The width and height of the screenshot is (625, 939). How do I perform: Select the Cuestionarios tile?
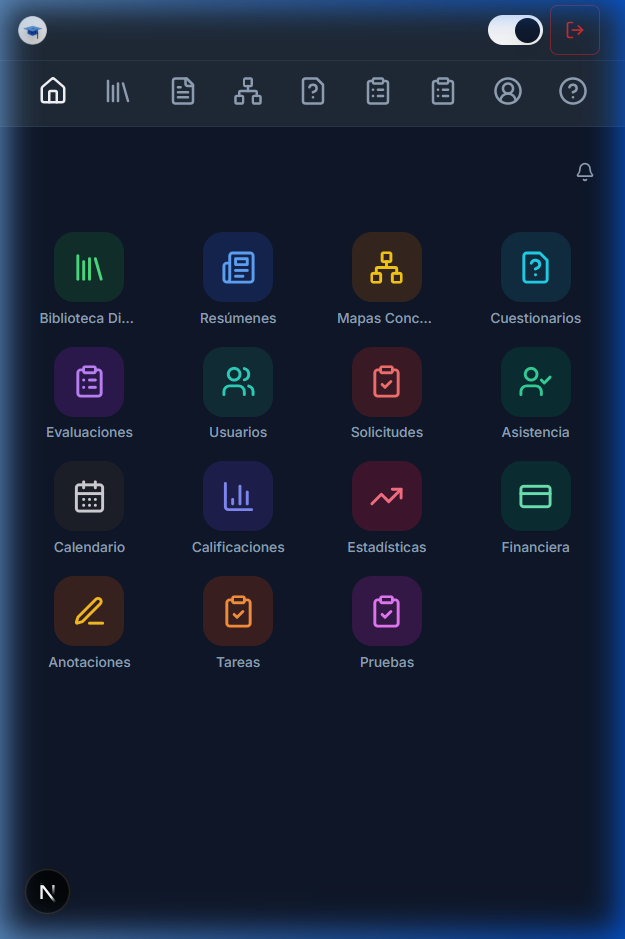[536, 267]
